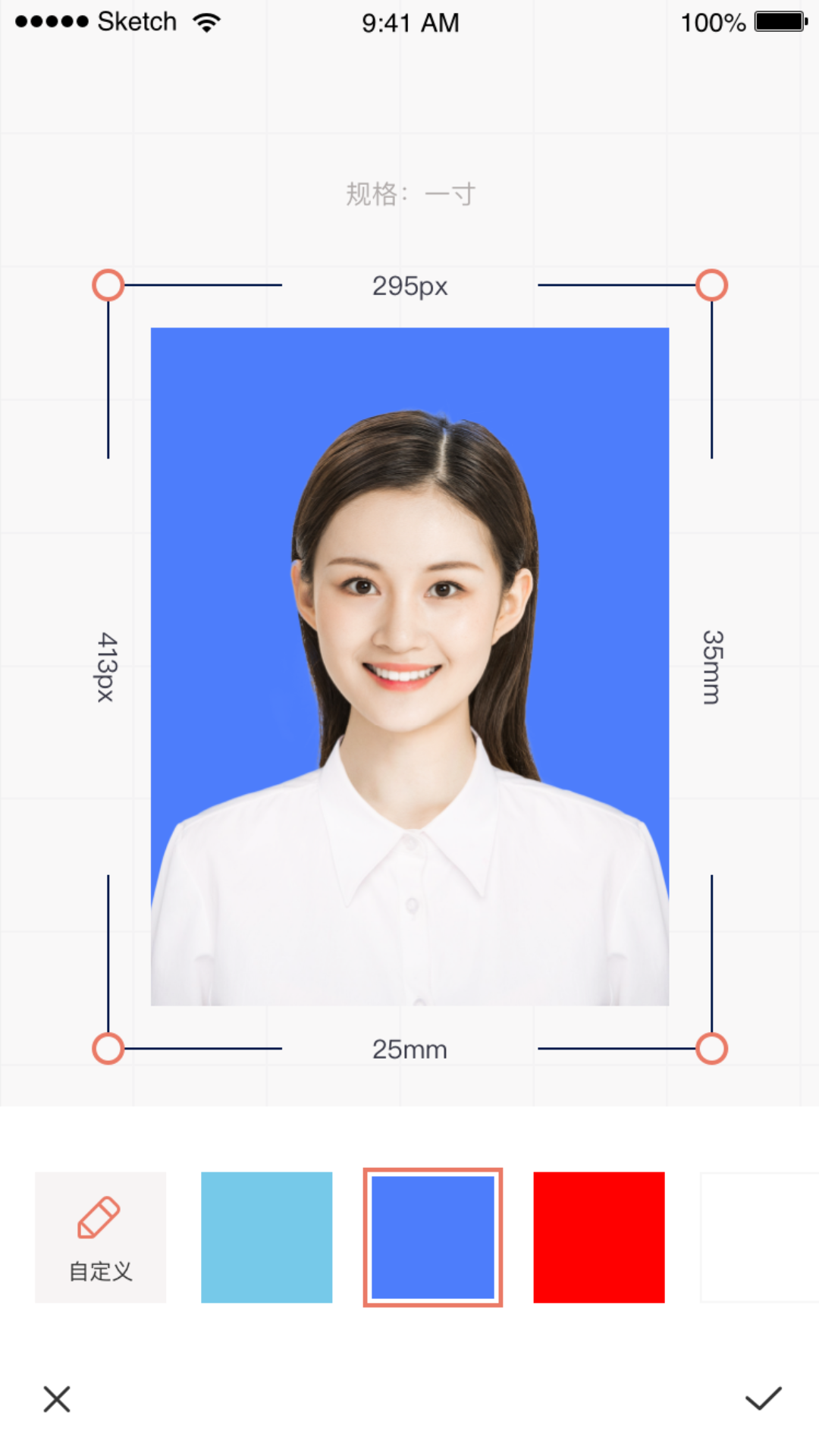Click the bottom-right circular crop handle
The image size is (819, 1456).
click(x=711, y=1050)
